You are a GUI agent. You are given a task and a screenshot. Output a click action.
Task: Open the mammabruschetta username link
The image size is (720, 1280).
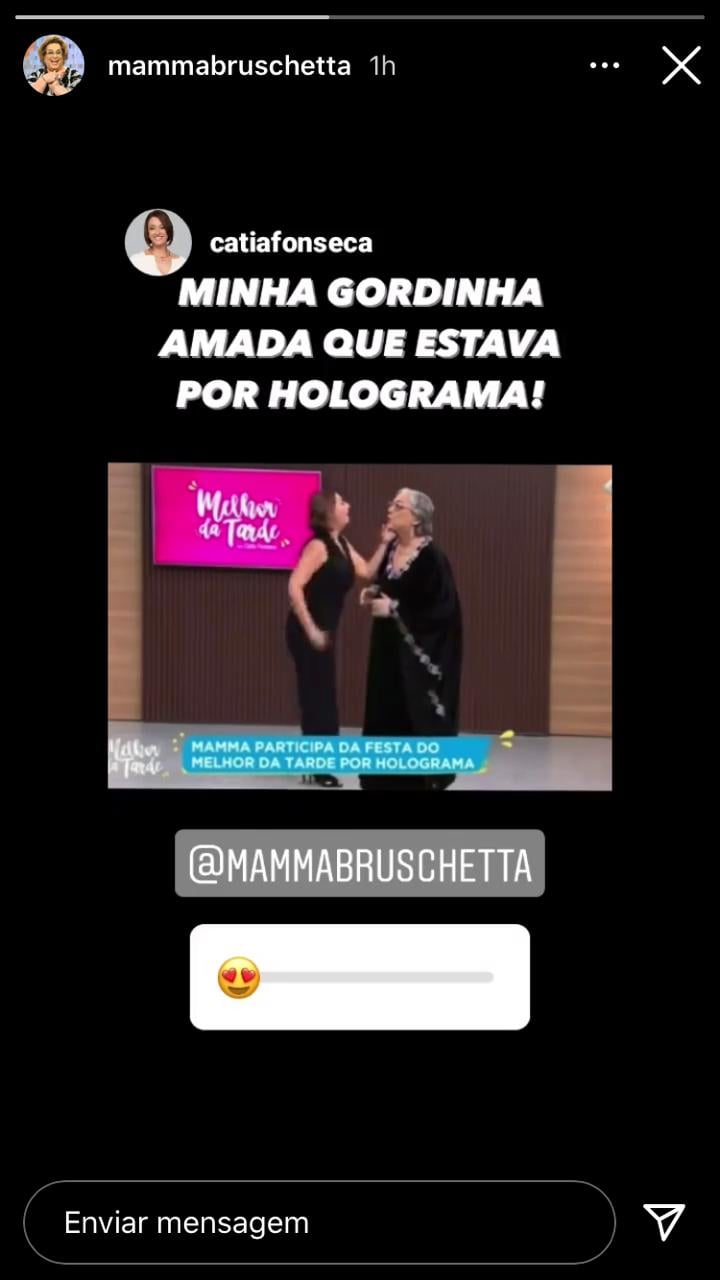tap(229, 66)
